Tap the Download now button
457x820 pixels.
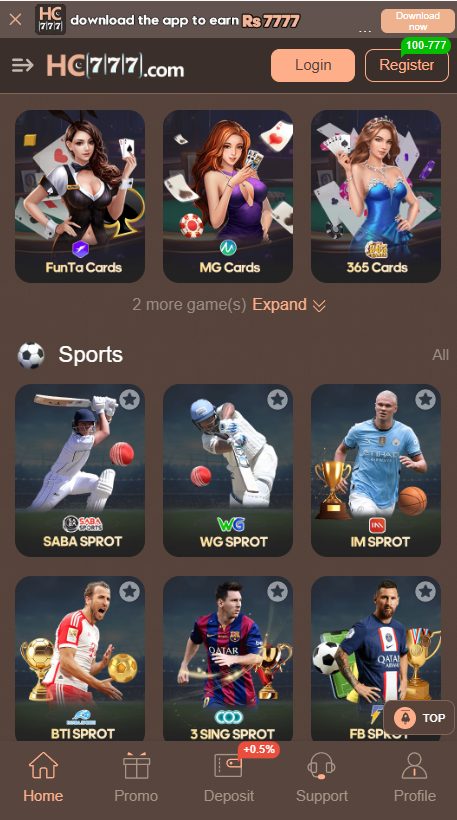tap(417, 21)
